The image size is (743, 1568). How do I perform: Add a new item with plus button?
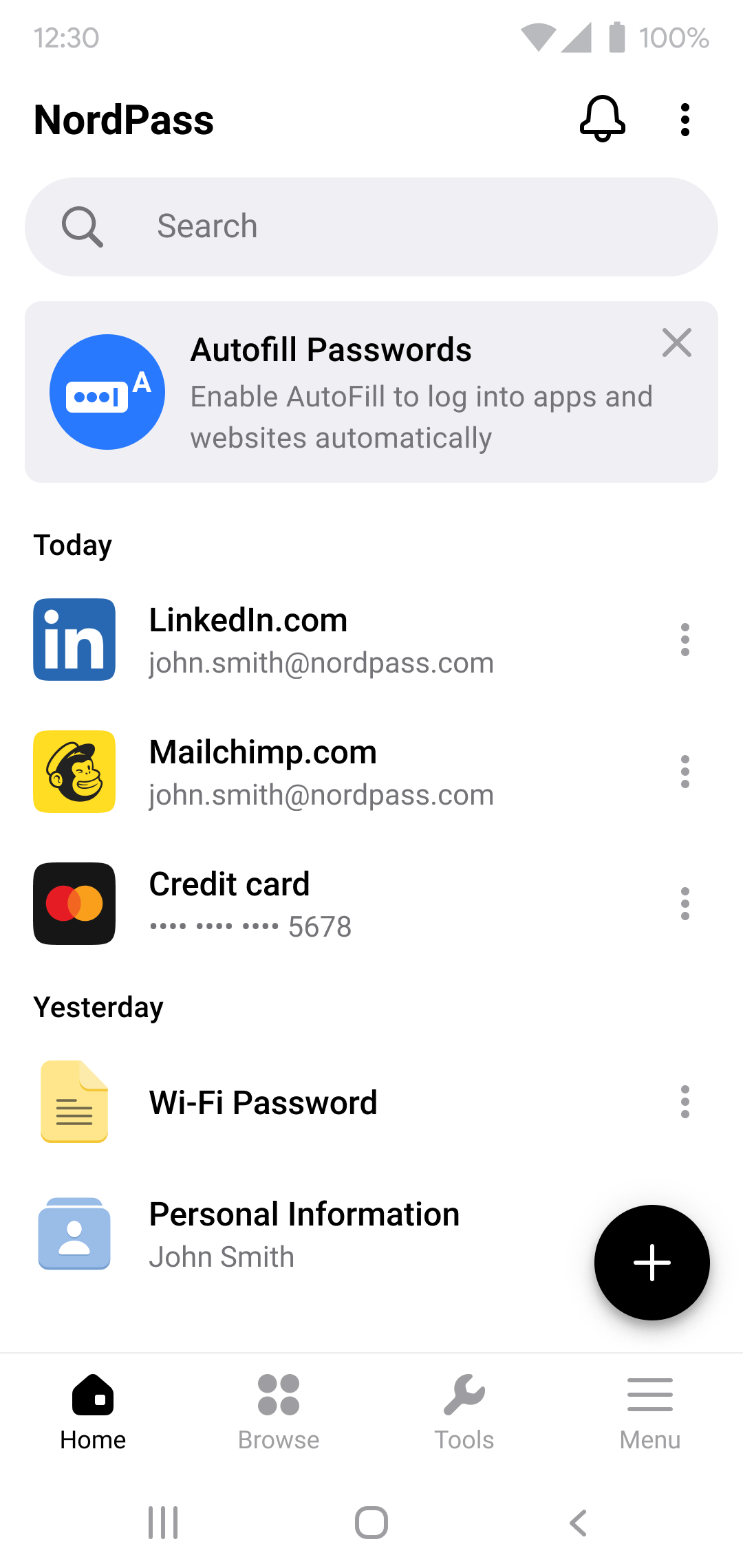[x=652, y=1263]
